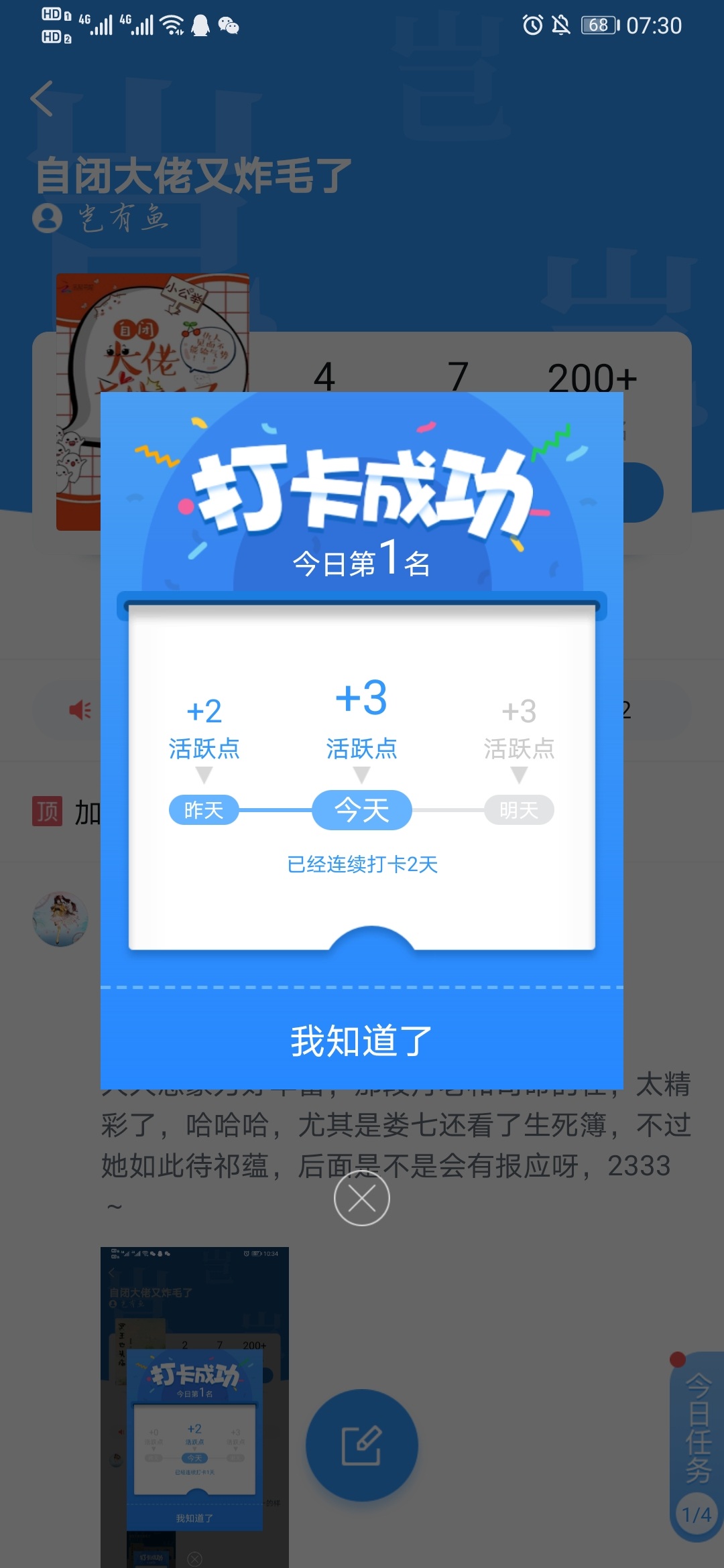Compose a new post with the pencil button
This screenshot has width=724, height=1568.
click(362, 1445)
